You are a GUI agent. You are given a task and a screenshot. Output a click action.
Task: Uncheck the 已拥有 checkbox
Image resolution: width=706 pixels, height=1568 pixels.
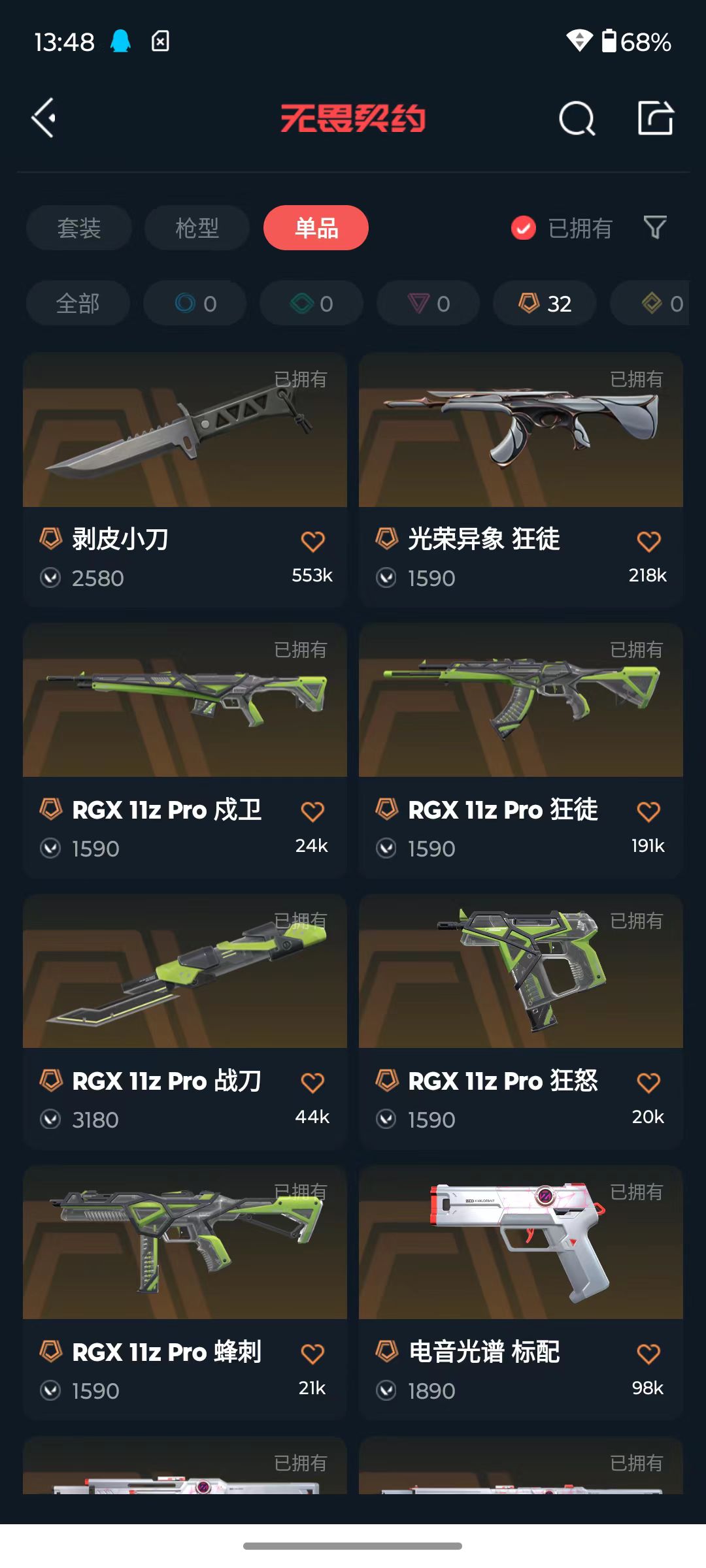click(x=523, y=228)
